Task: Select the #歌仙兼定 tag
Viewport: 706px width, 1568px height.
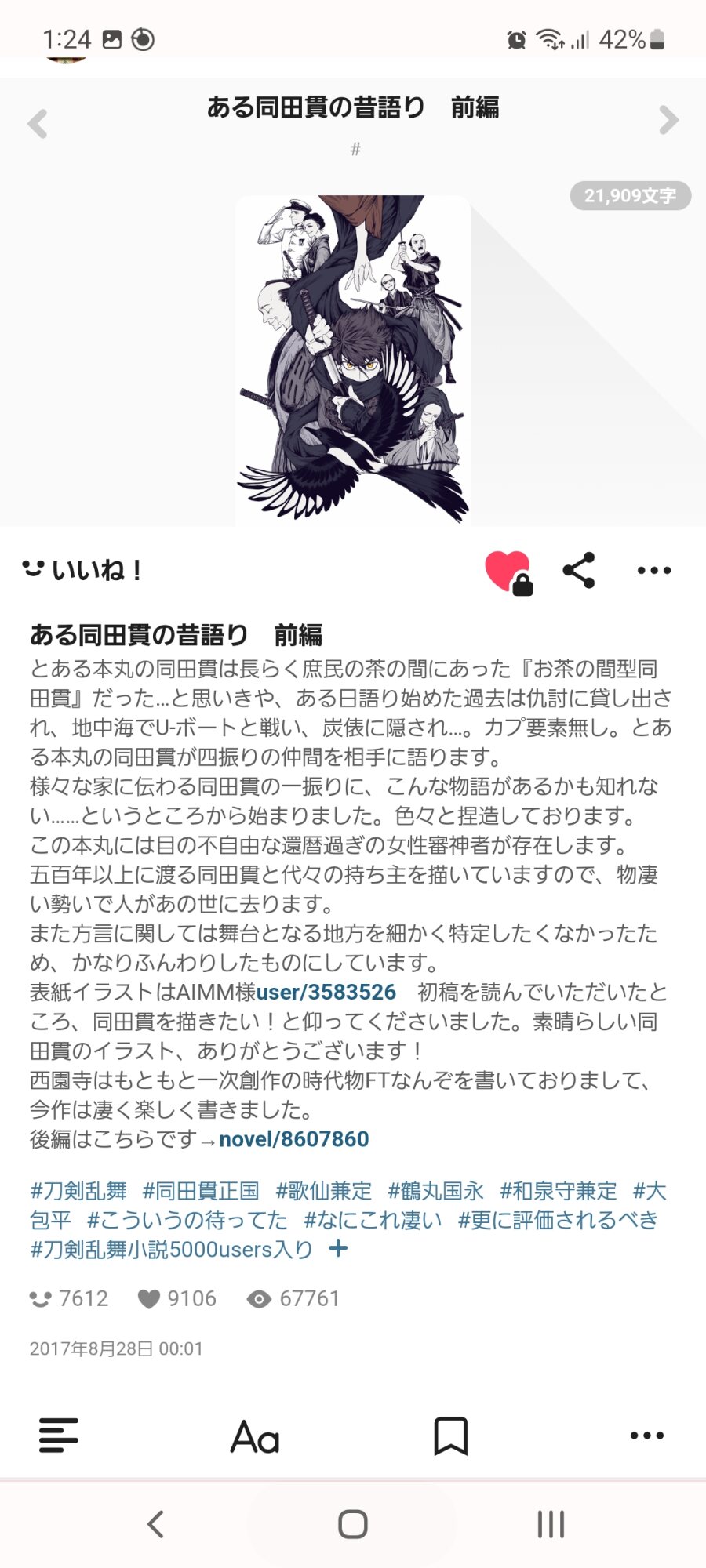Action: point(323,1191)
